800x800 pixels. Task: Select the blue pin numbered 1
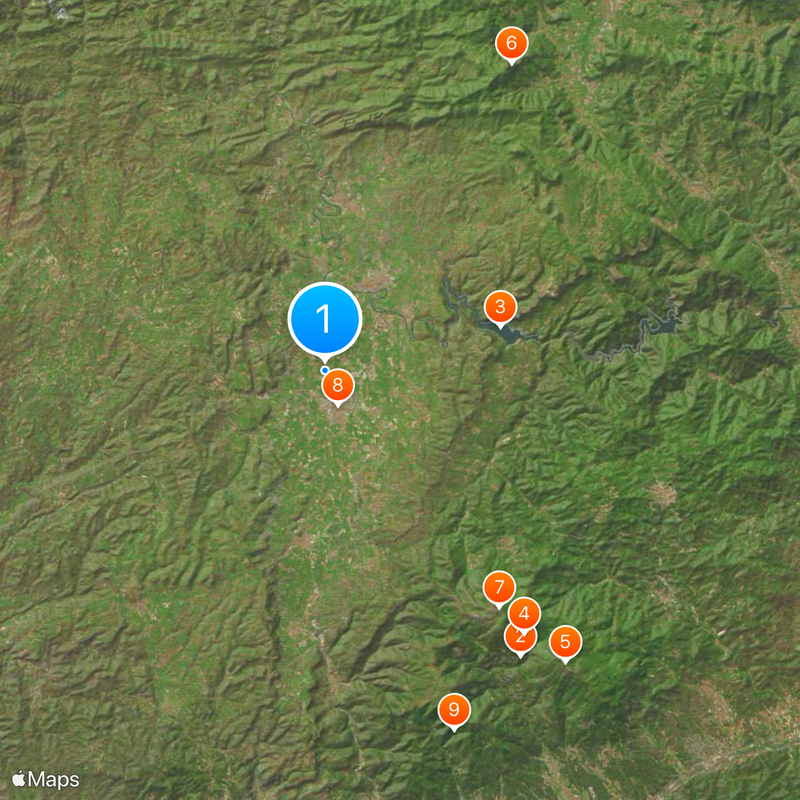tap(324, 319)
